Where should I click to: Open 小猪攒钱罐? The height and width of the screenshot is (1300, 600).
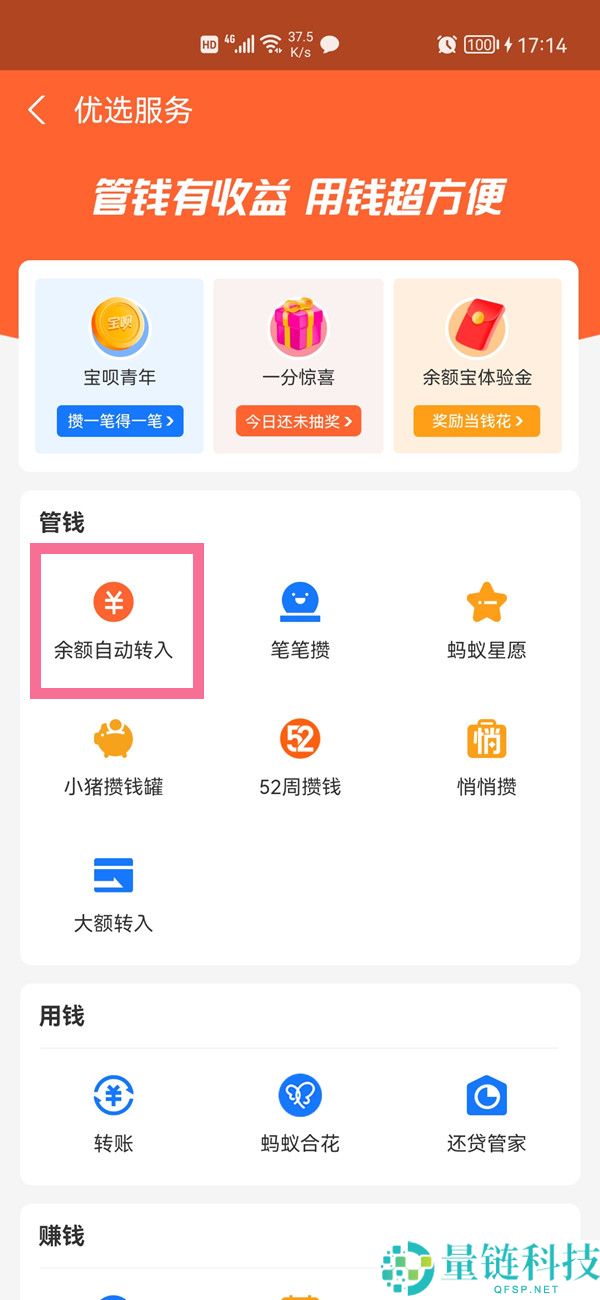[114, 757]
